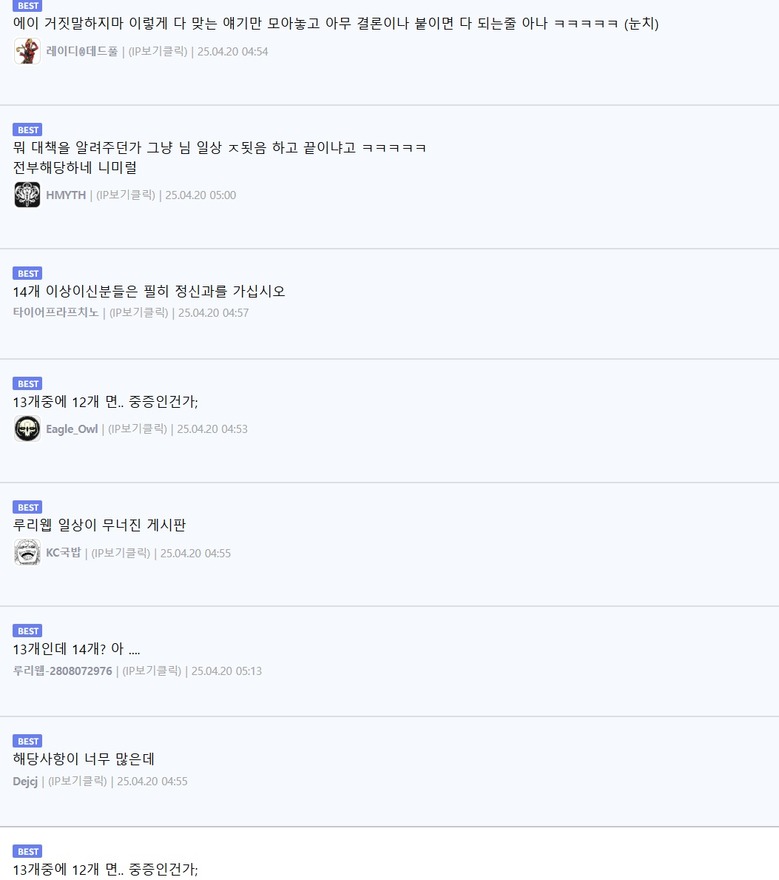
Task: Show the IP for 타이어프라프치노's comment
Action: pyautogui.click(x=139, y=313)
